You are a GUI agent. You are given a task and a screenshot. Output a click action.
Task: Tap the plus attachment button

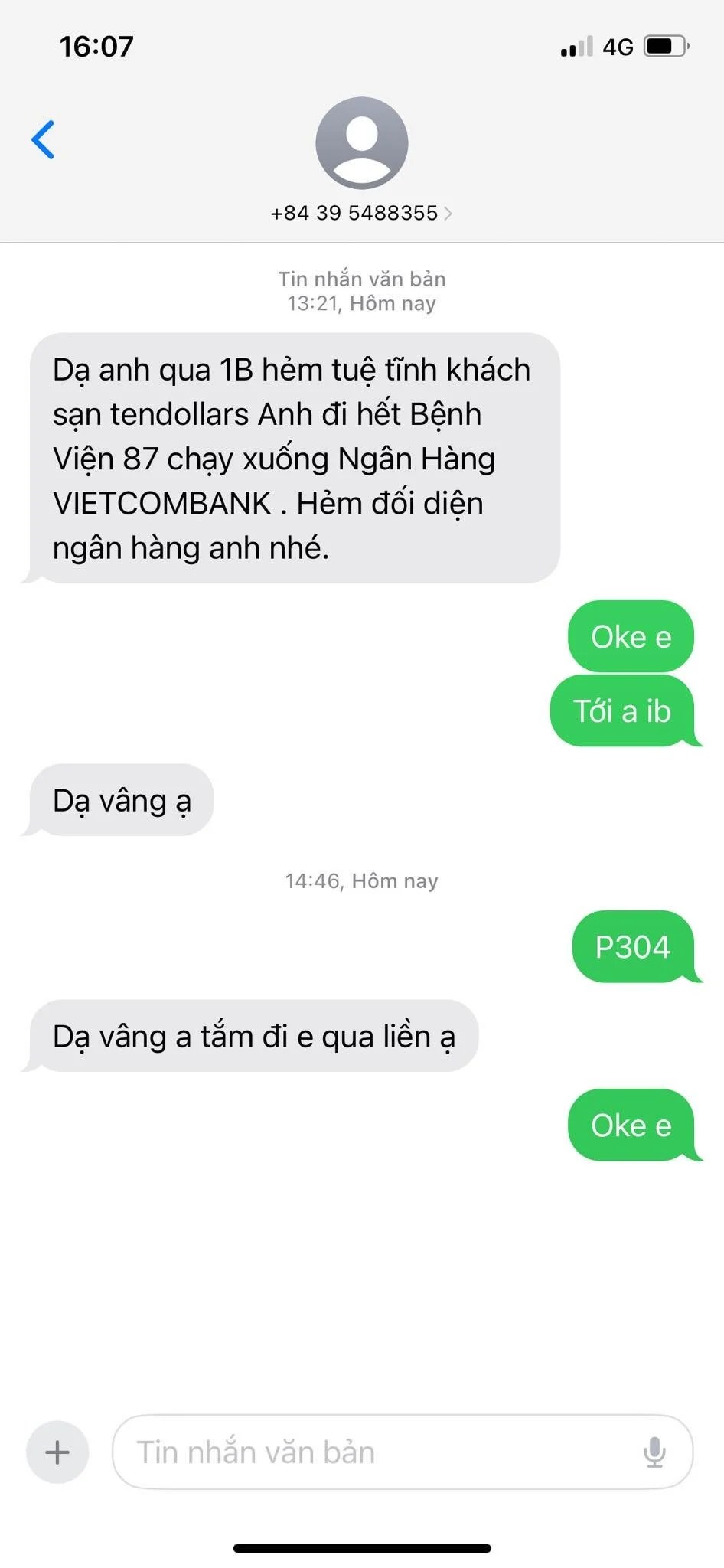point(57,1452)
